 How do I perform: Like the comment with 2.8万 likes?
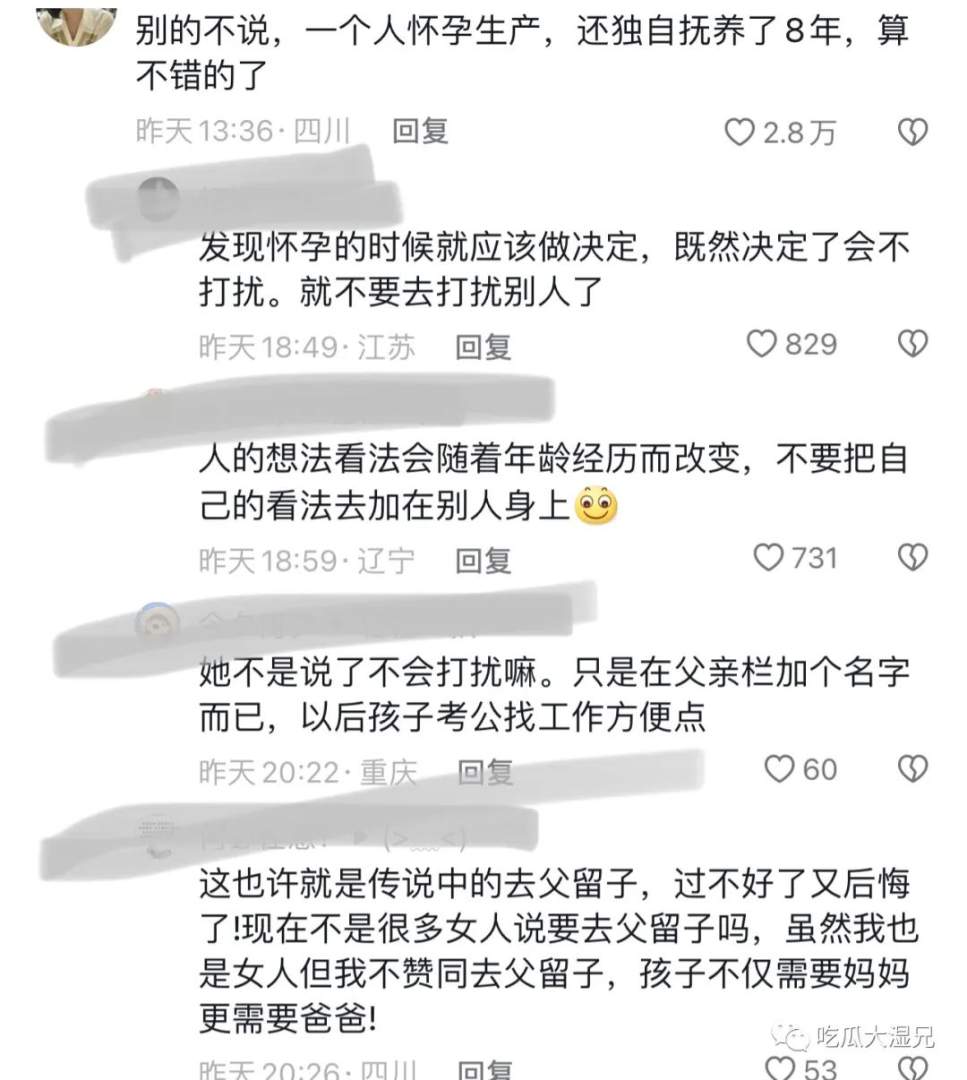[x=740, y=132]
